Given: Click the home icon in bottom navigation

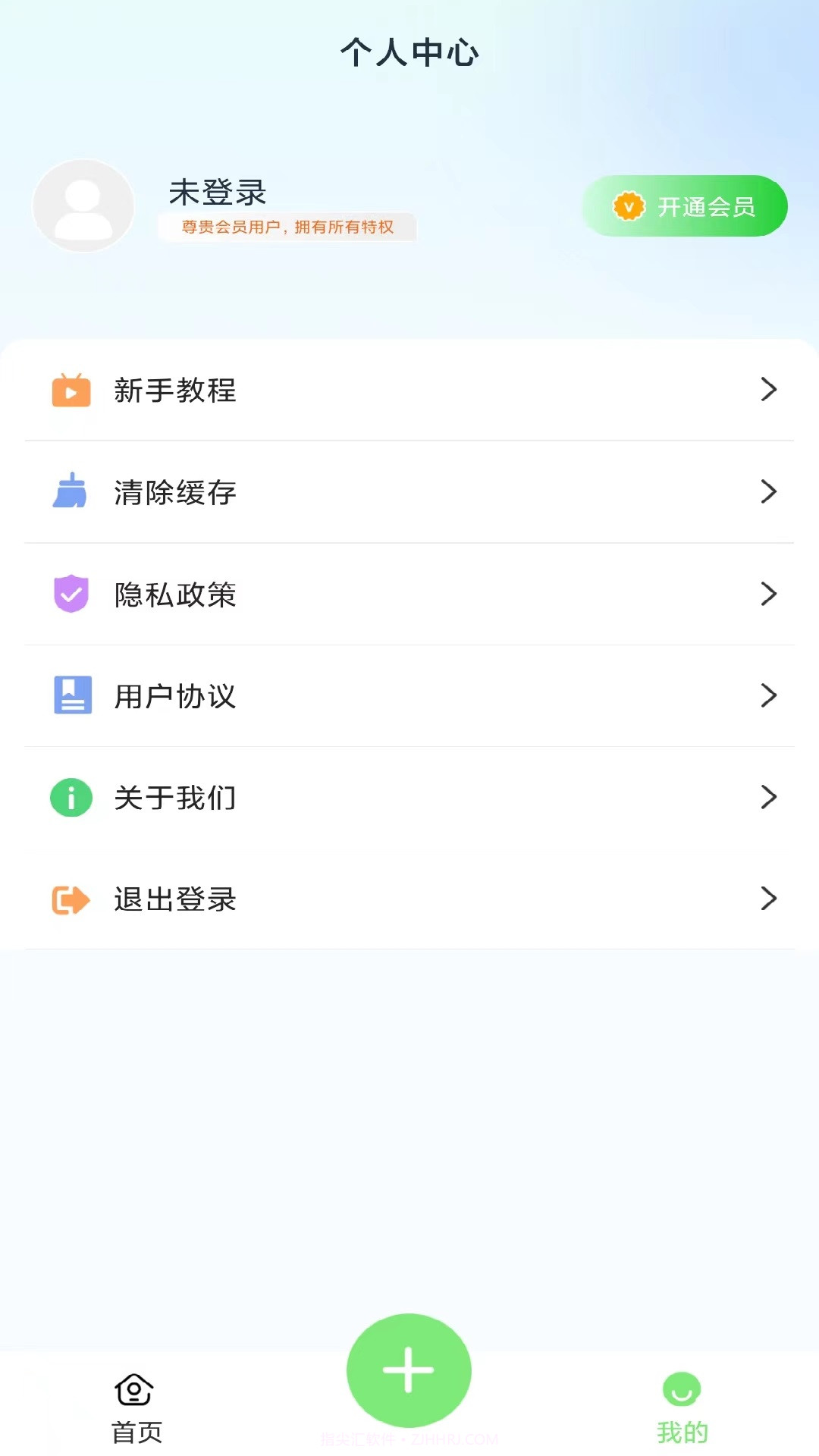Looking at the screenshot, I should 133,1389.
